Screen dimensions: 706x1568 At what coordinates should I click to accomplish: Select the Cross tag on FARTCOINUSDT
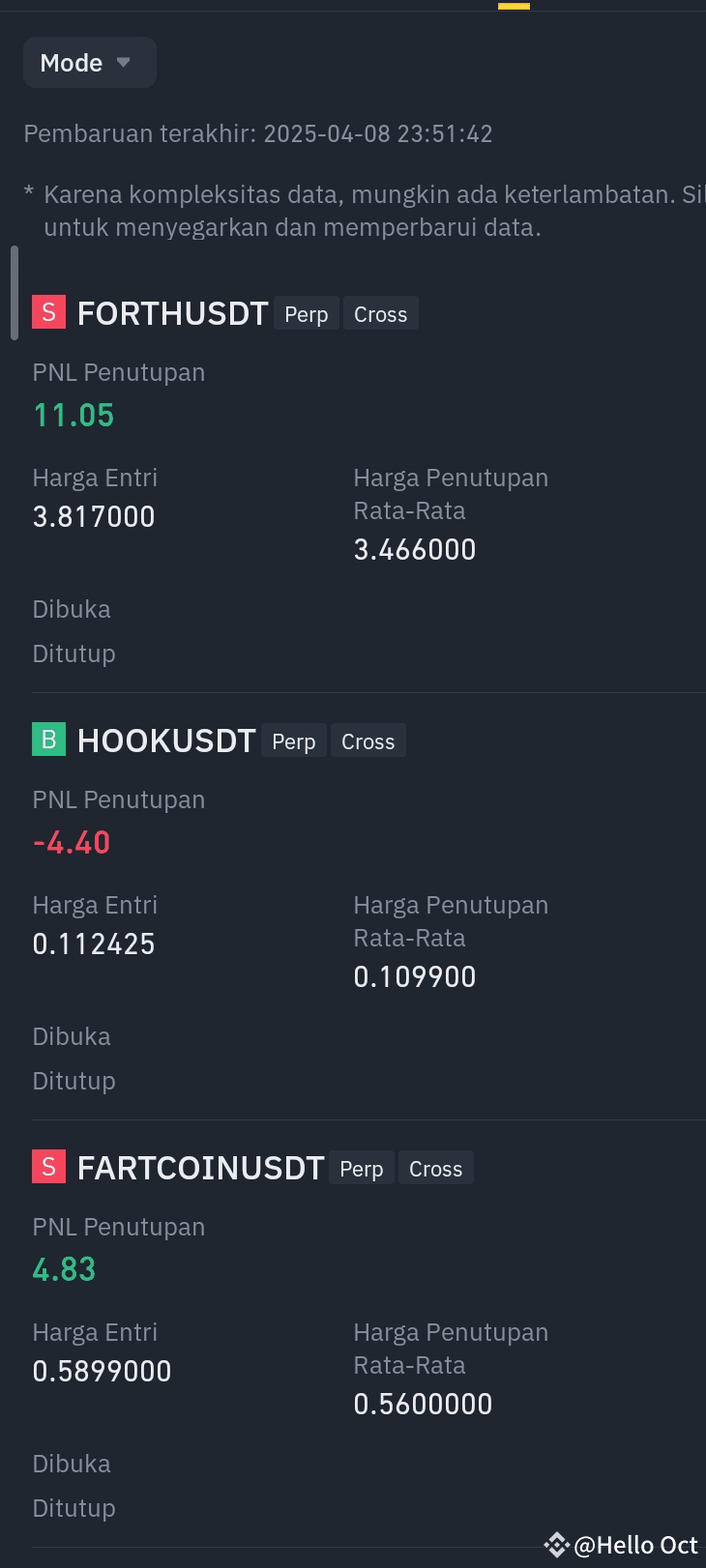[435, 1167]
